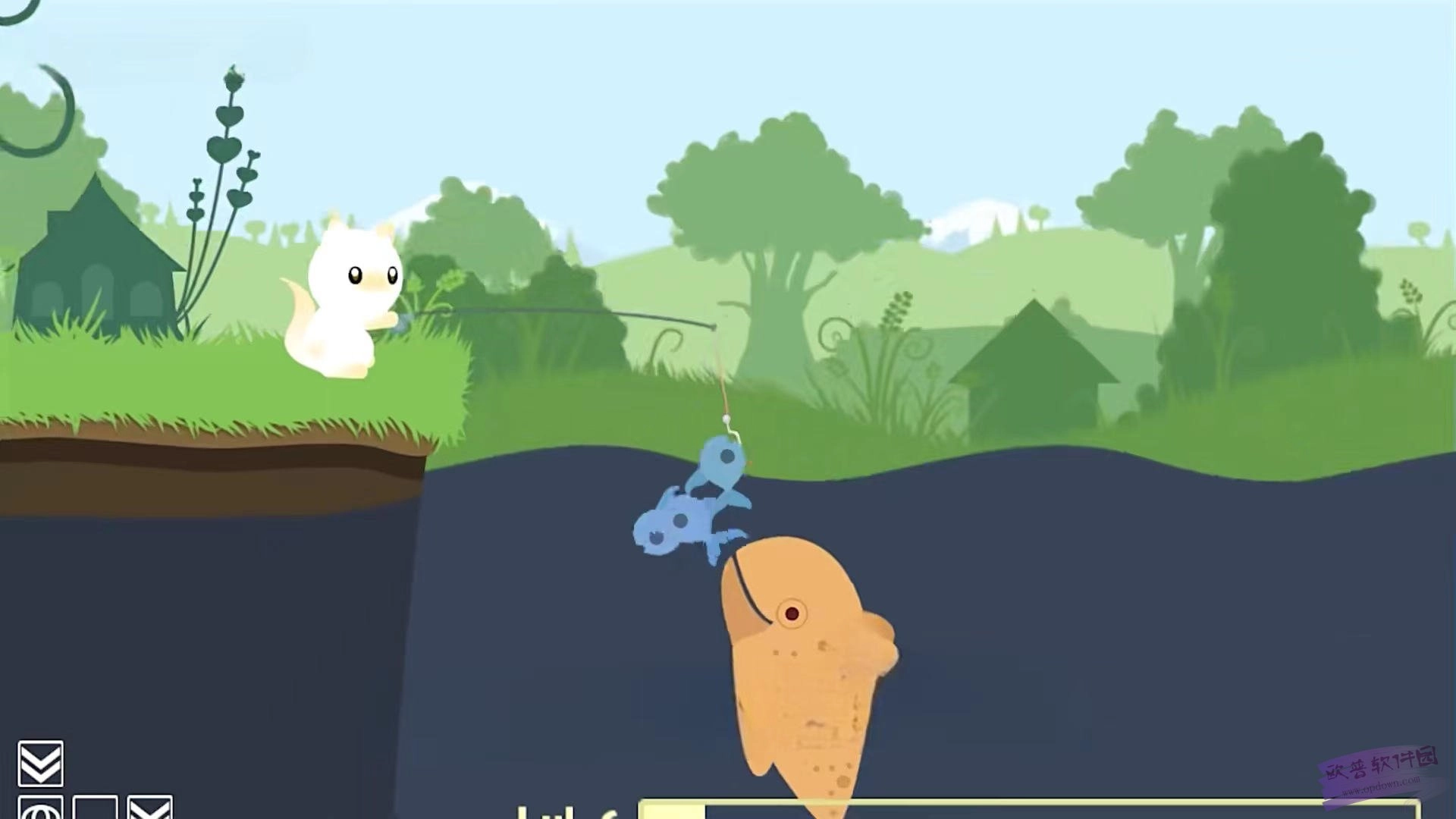
Task: Tap the empty square slot
Action: tap(96, 808)
